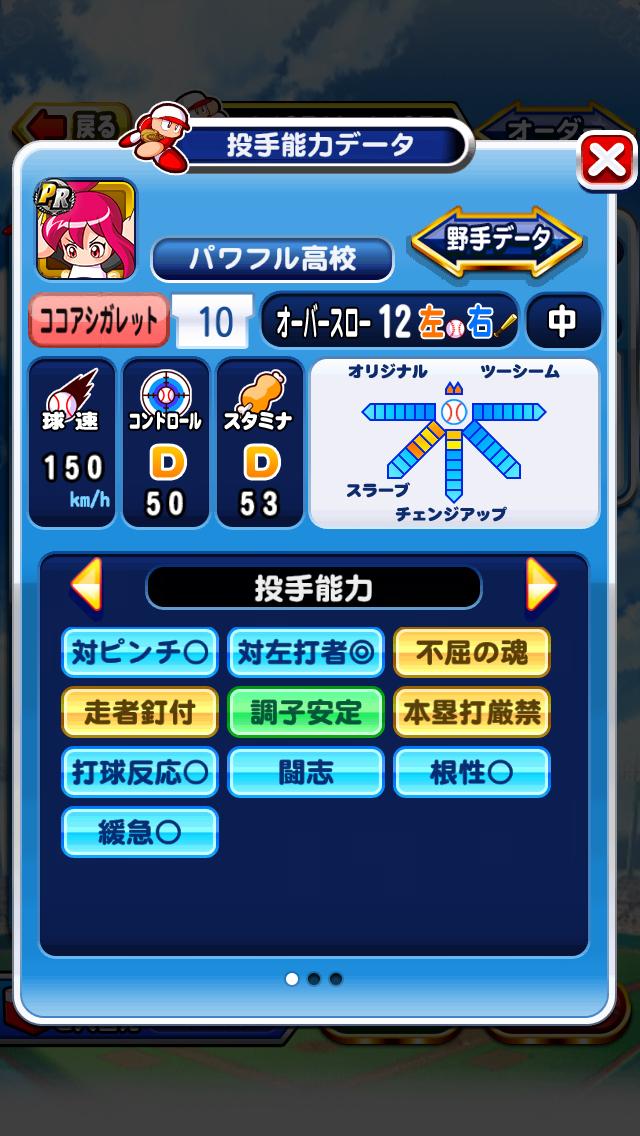The image size is (640, 1136).
Task: Open the 緩急○ ability chip
Action: point(139,832)
